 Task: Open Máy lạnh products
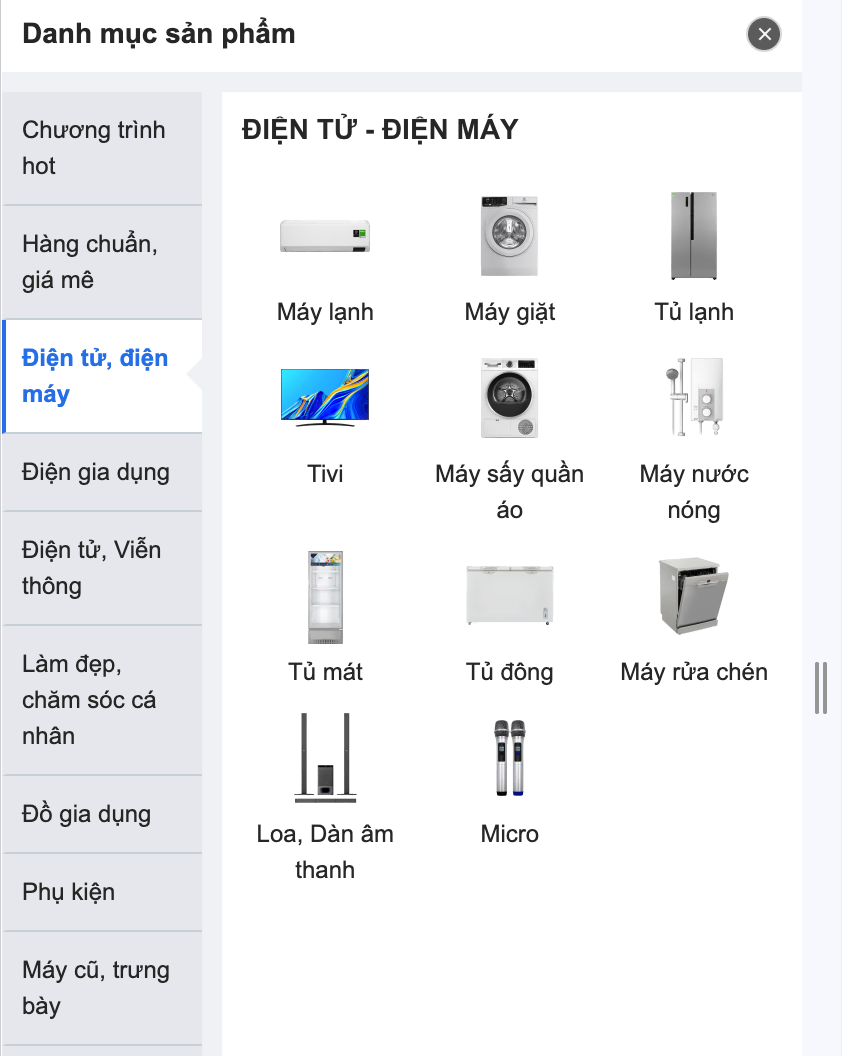point(325,255)
